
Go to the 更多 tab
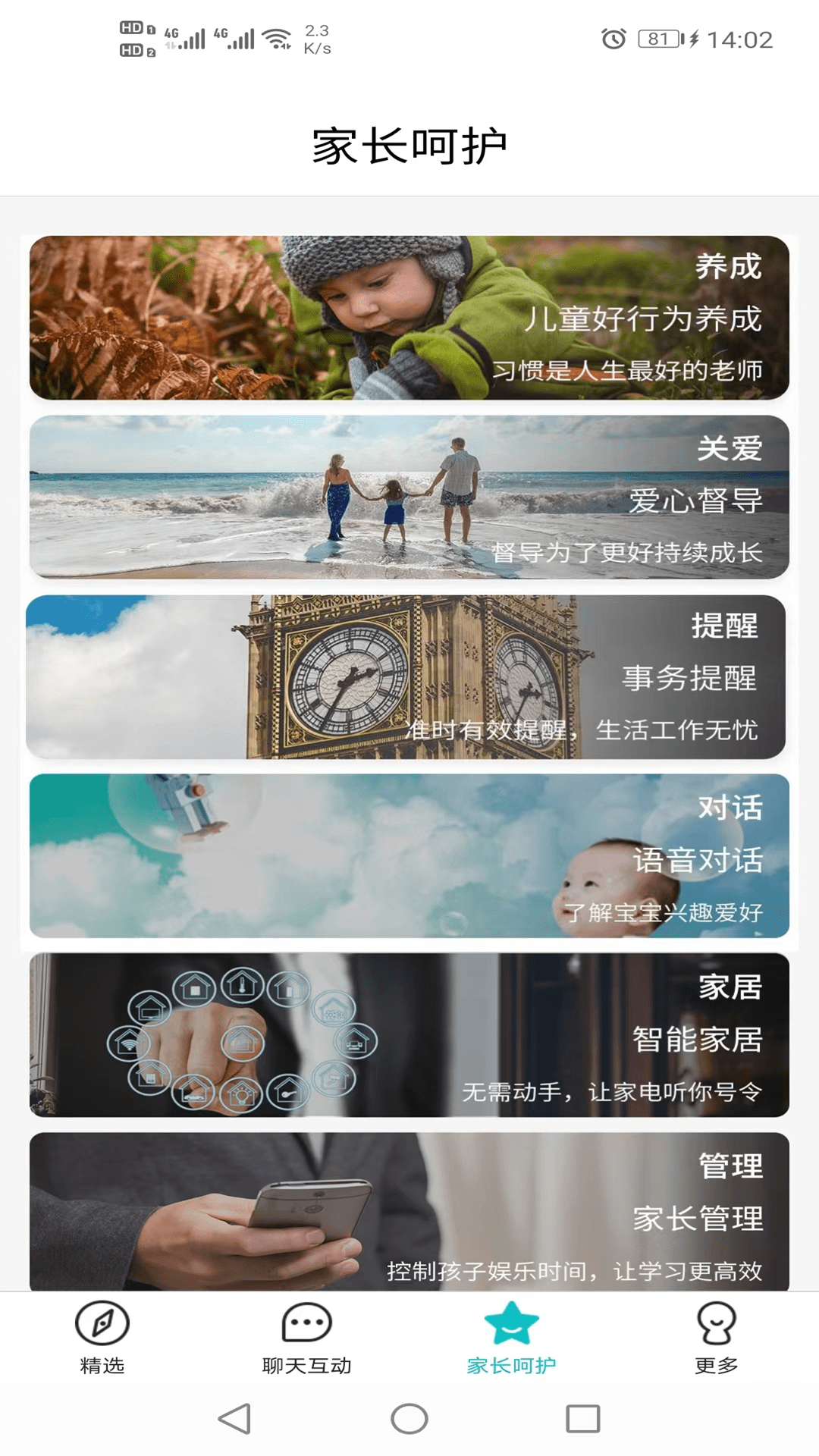click(x=717, y=1338)
